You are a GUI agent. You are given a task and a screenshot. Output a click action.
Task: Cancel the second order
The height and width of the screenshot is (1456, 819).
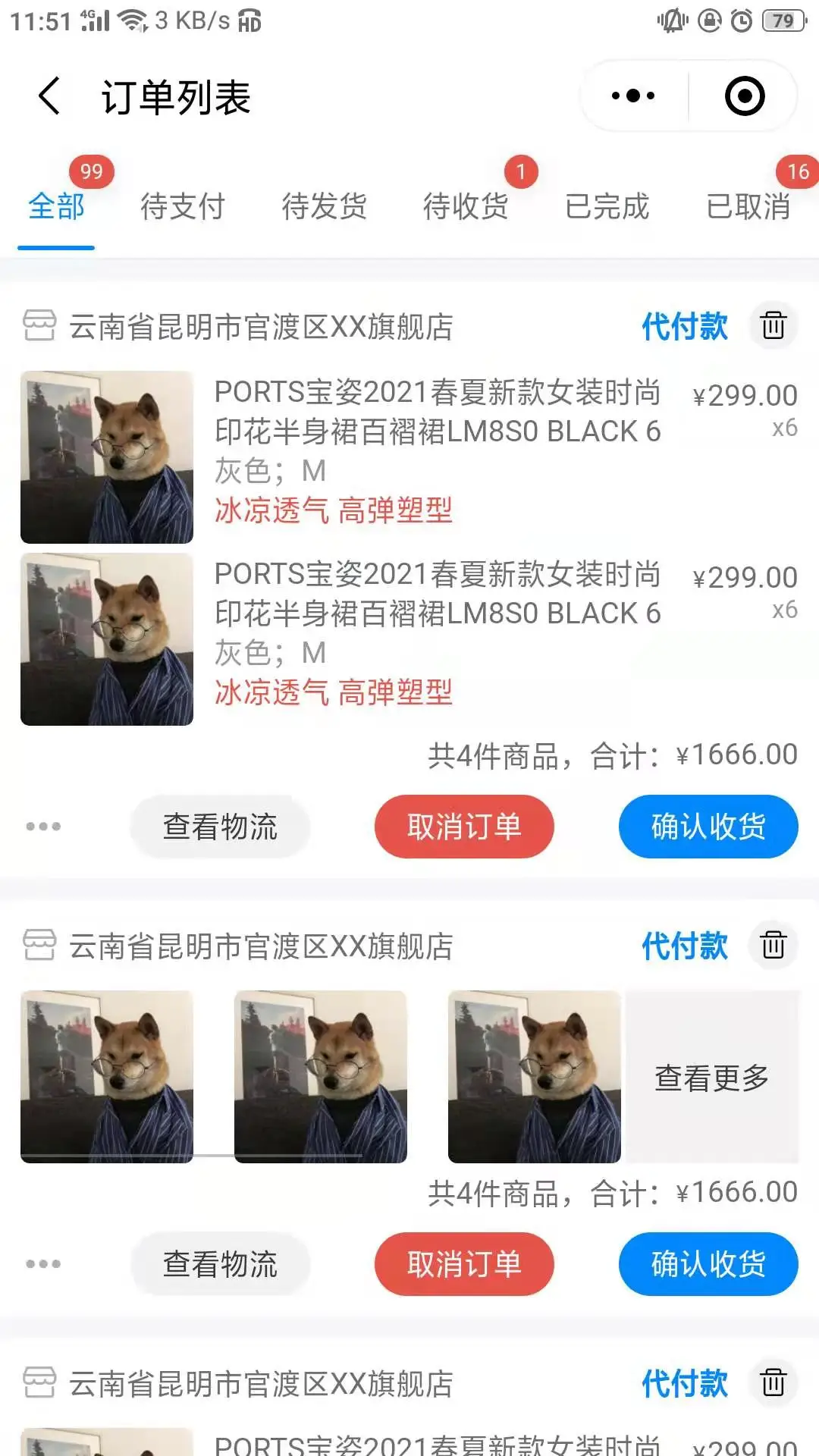click(464, 1264)
